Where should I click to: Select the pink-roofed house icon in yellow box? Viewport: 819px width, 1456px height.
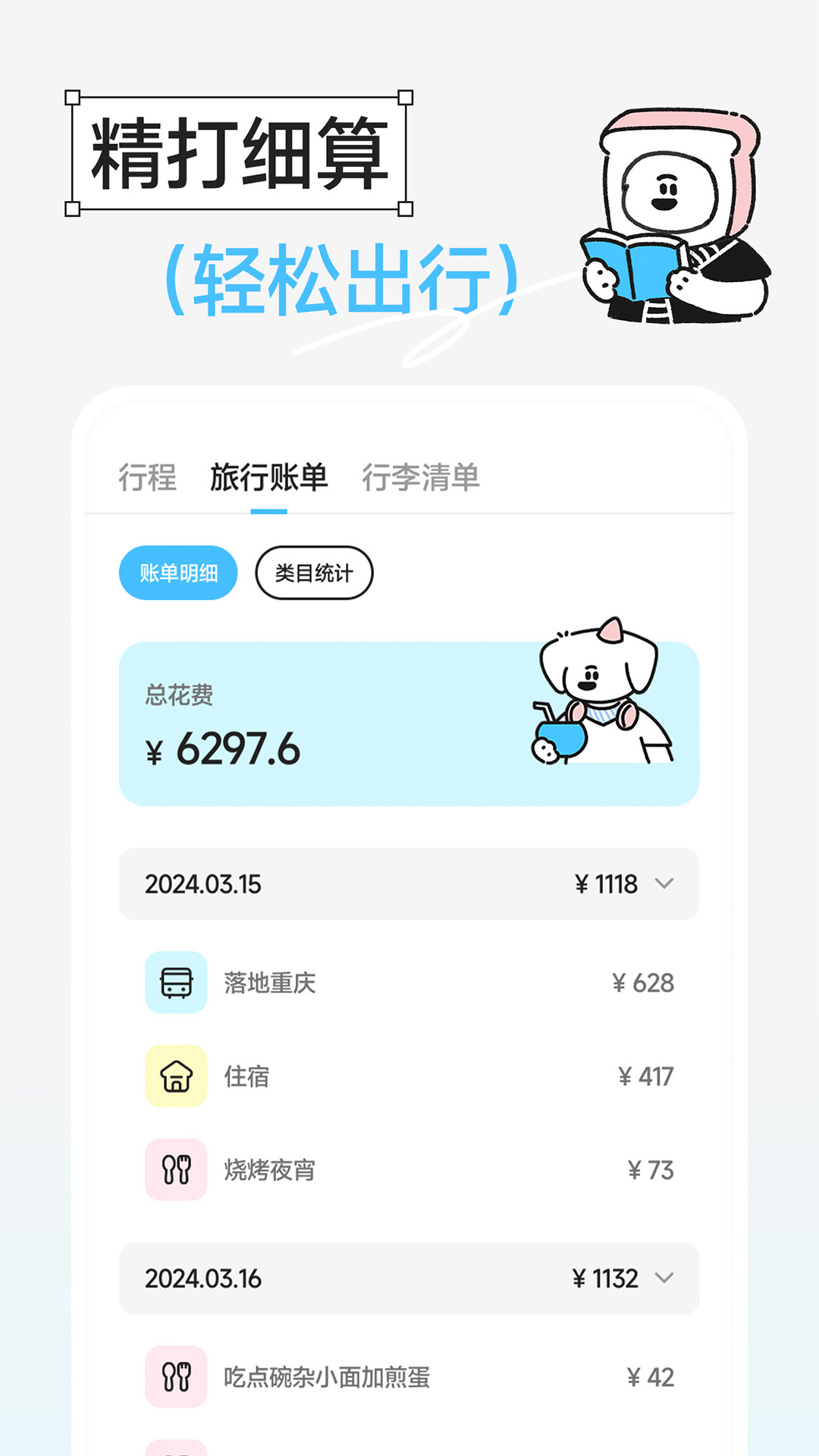[x=176, y=1075]
